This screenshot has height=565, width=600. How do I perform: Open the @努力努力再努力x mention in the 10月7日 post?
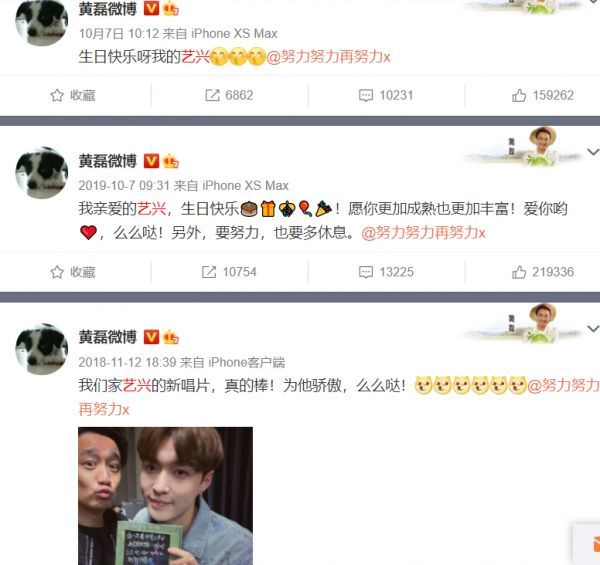pos(327,57)
